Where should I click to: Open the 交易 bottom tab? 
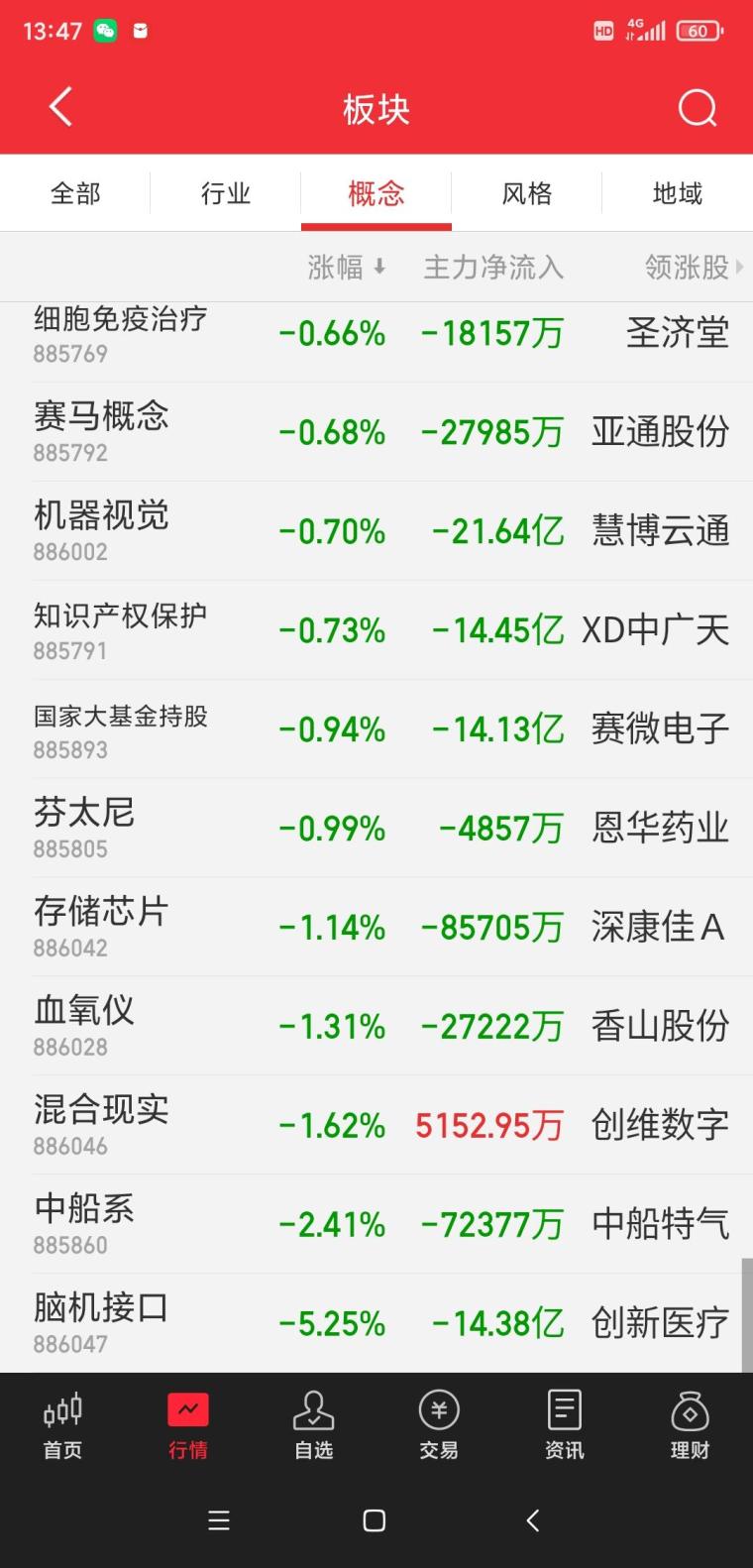(438, 1425)
